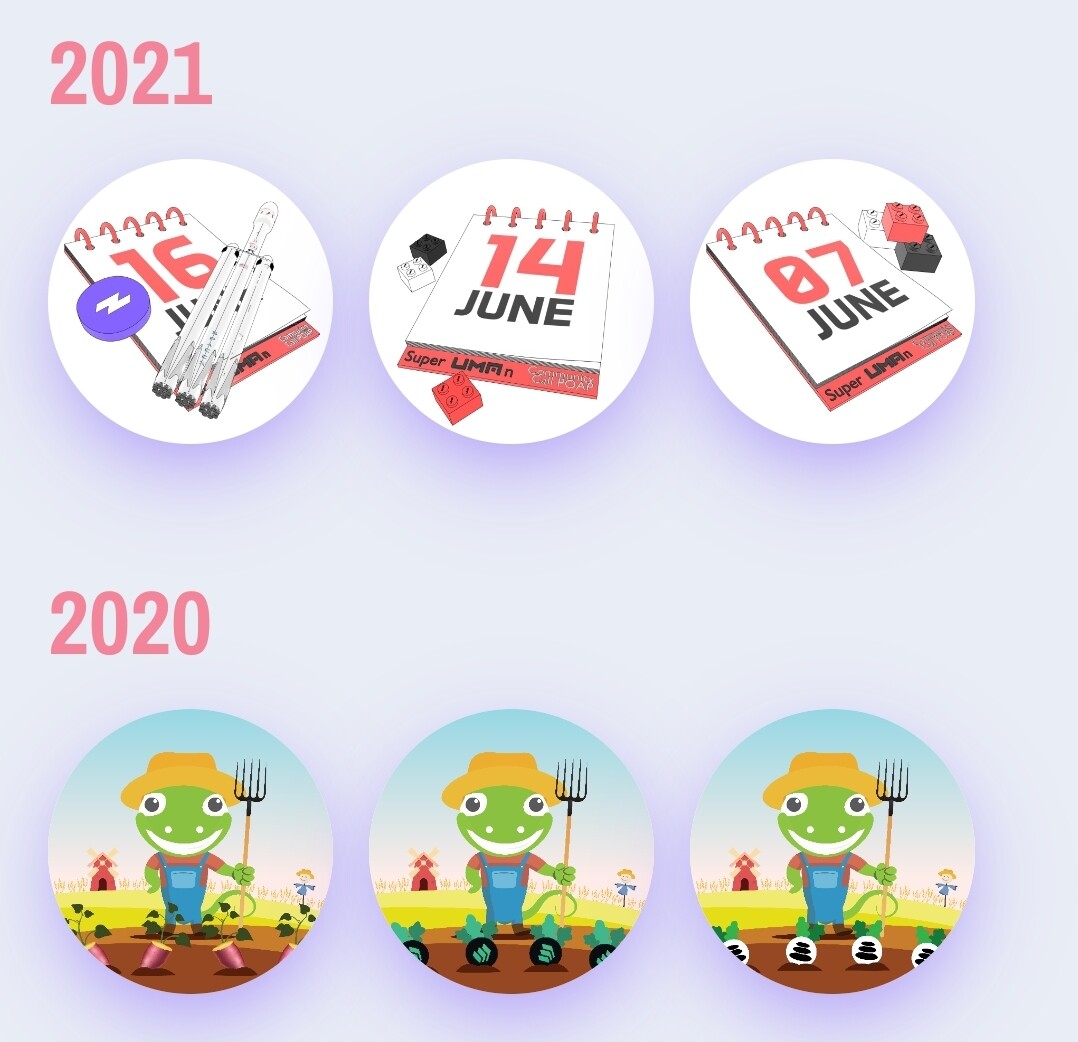
Task: Open the gecko farmer badge with red plants
Action: [x=190, y=851]
